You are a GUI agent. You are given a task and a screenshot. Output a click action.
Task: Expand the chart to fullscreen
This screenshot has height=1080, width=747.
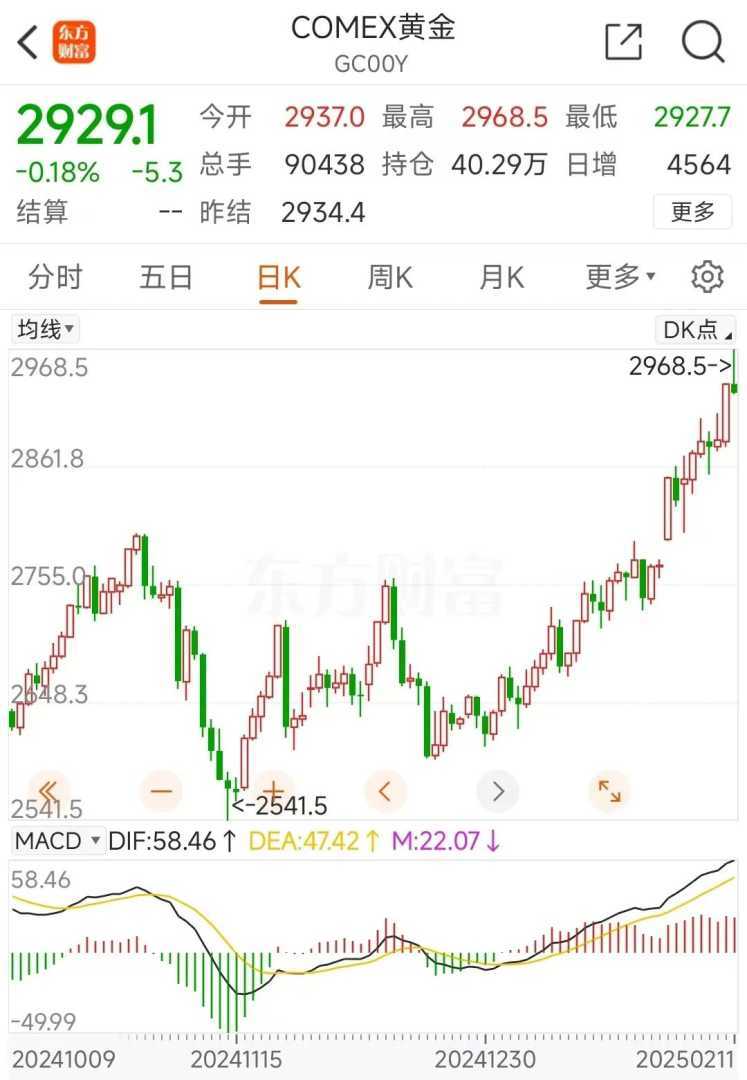[609, 791]
